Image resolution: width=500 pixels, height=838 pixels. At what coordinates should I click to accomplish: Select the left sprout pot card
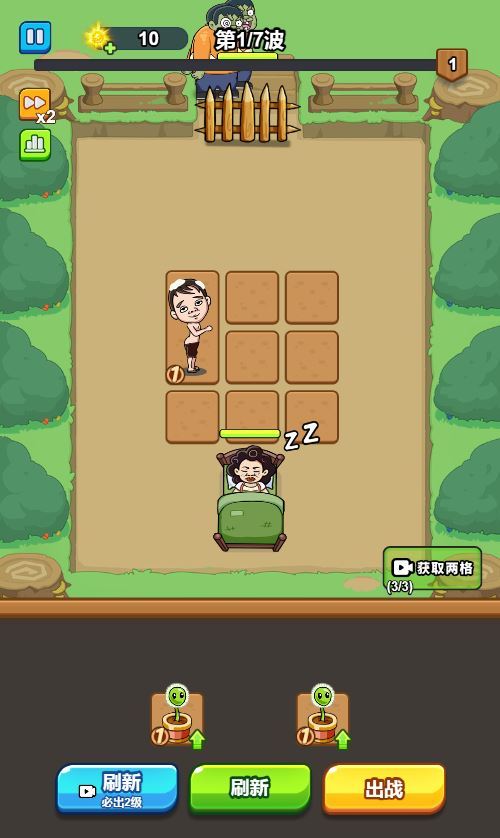point(177,717)
